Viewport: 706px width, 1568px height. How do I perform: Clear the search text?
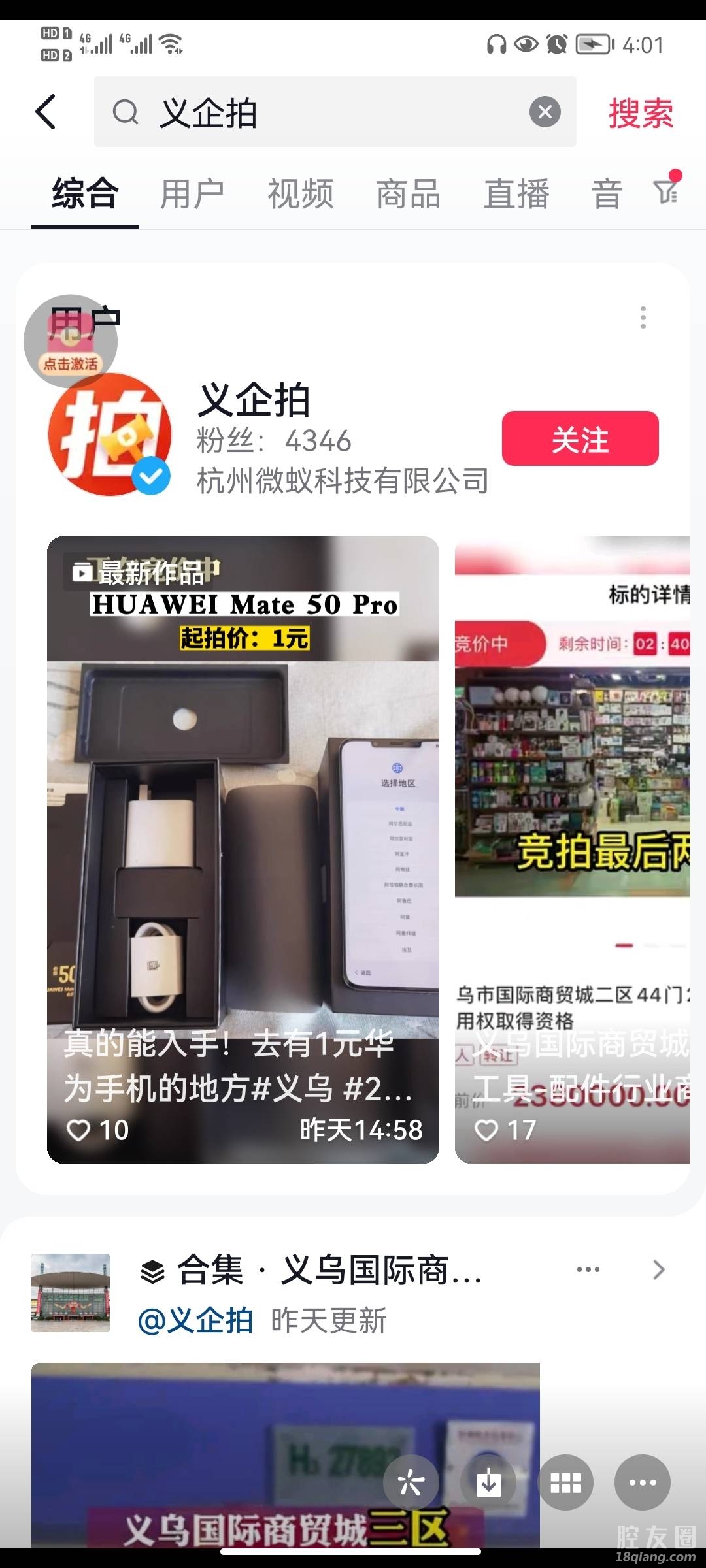[x=545, y=112]
